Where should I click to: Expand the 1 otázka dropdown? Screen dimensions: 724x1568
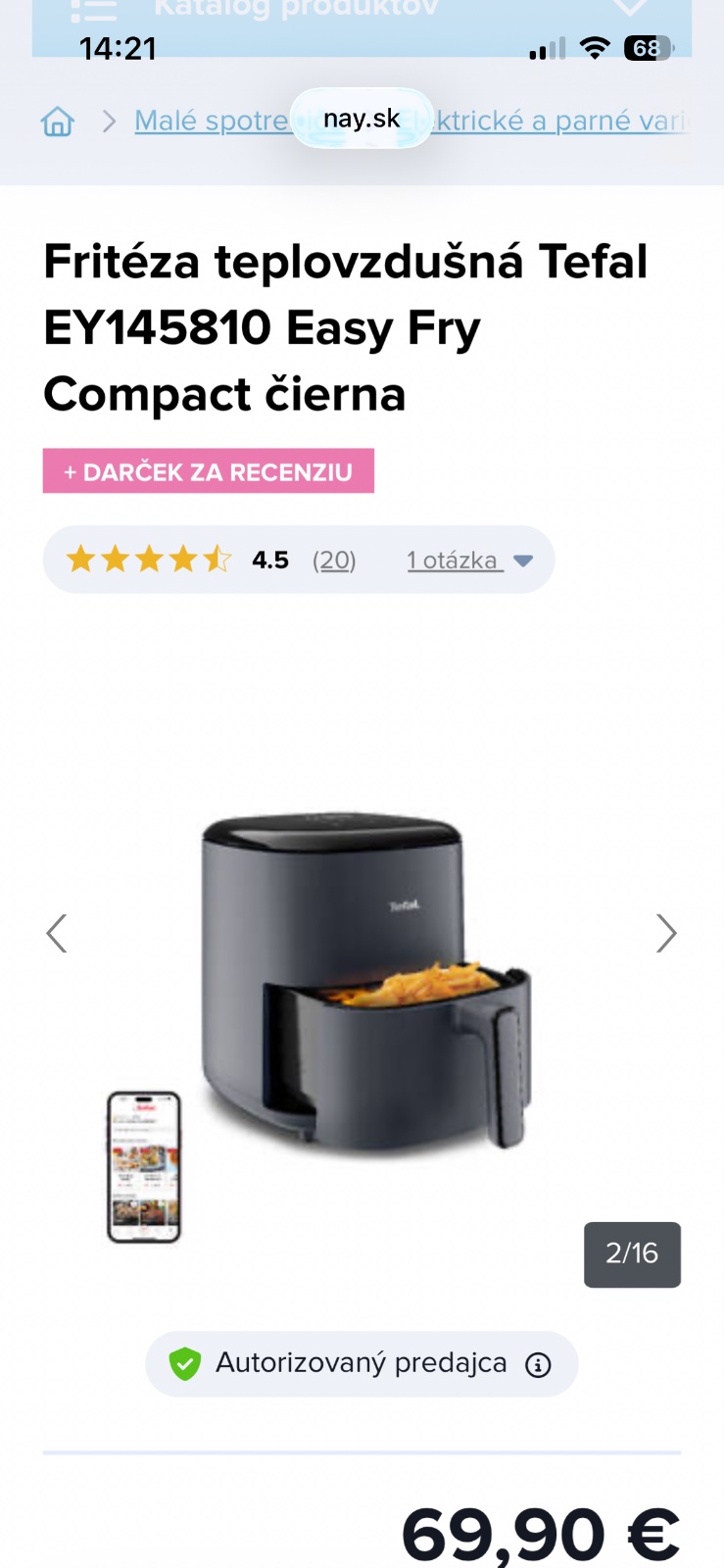pyautogui.click(x=469, y=561)
